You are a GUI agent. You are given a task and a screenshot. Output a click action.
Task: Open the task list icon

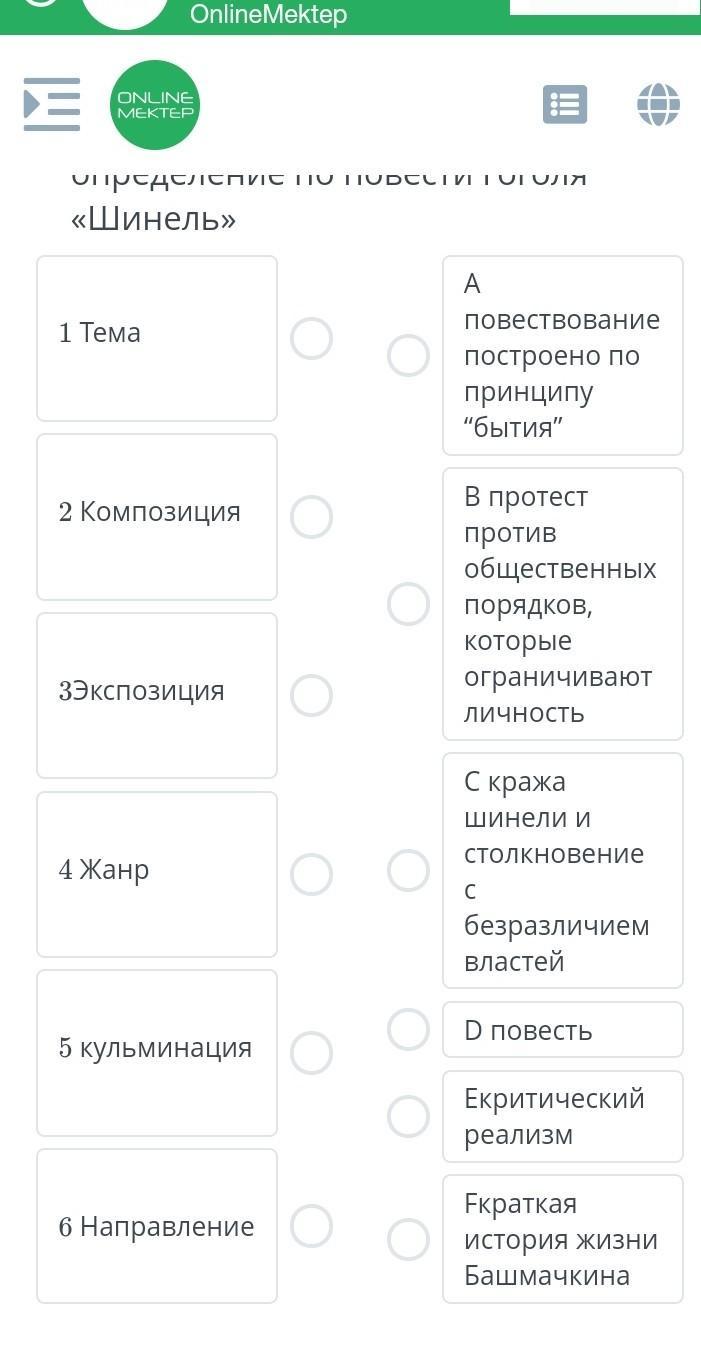tap(565, 104)
